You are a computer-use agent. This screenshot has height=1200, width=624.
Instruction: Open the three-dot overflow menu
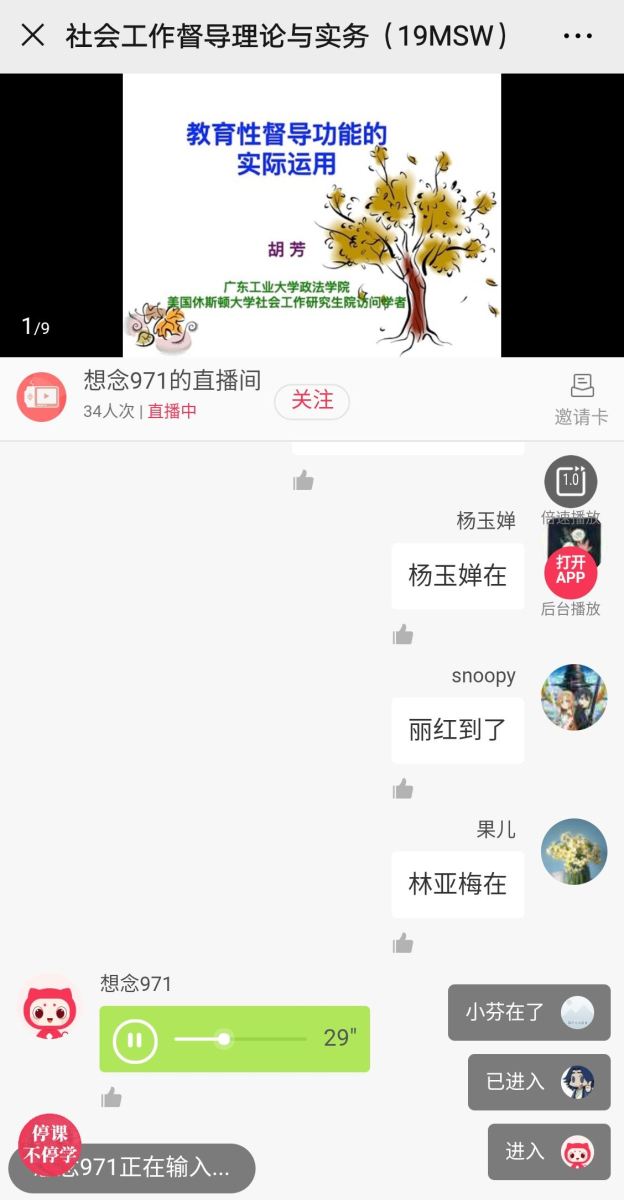point(578,37)
